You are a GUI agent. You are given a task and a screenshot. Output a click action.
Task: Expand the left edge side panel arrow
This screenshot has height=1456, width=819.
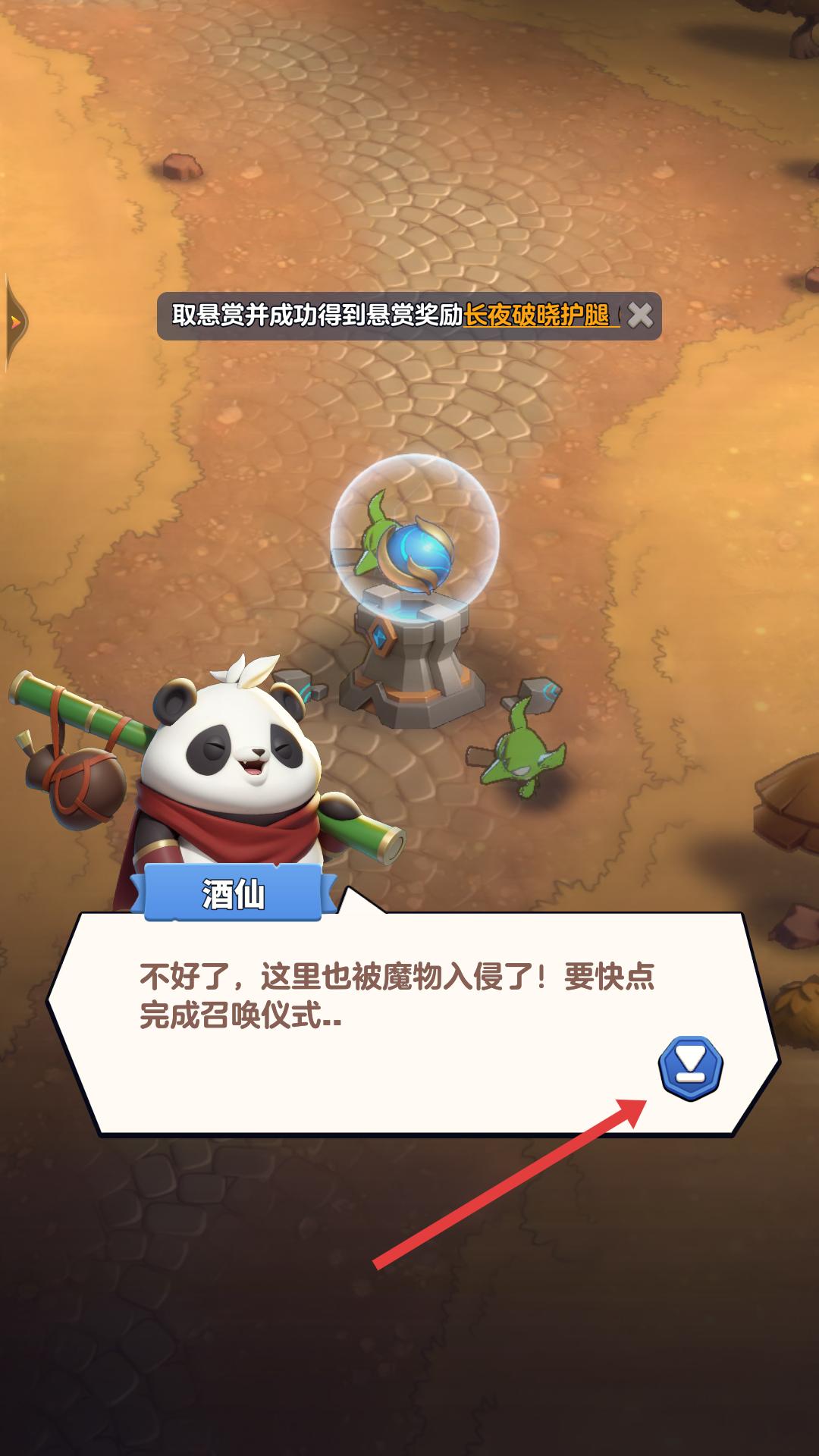tap(15, 322)
